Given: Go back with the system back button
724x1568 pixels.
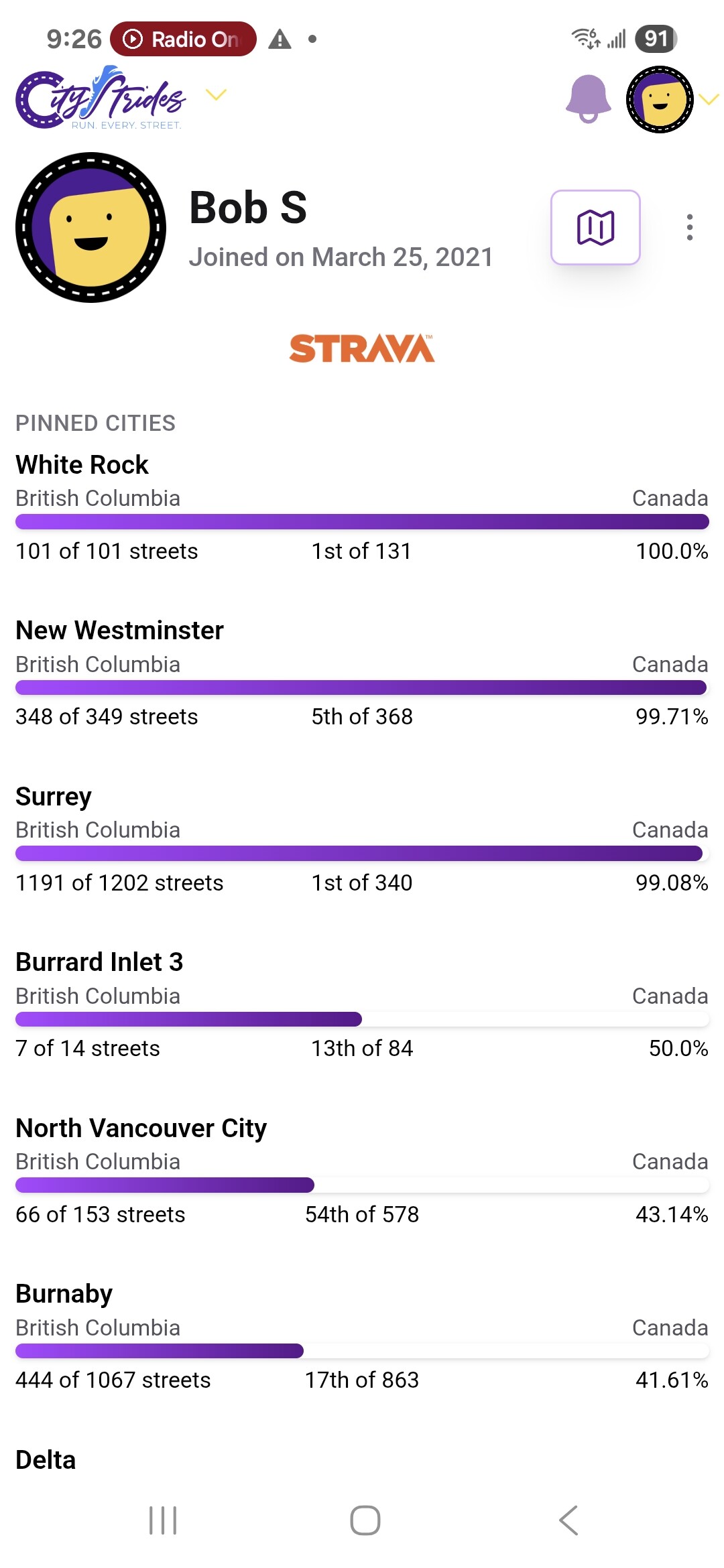Looking at the screenshot, I should [568, 1520].
